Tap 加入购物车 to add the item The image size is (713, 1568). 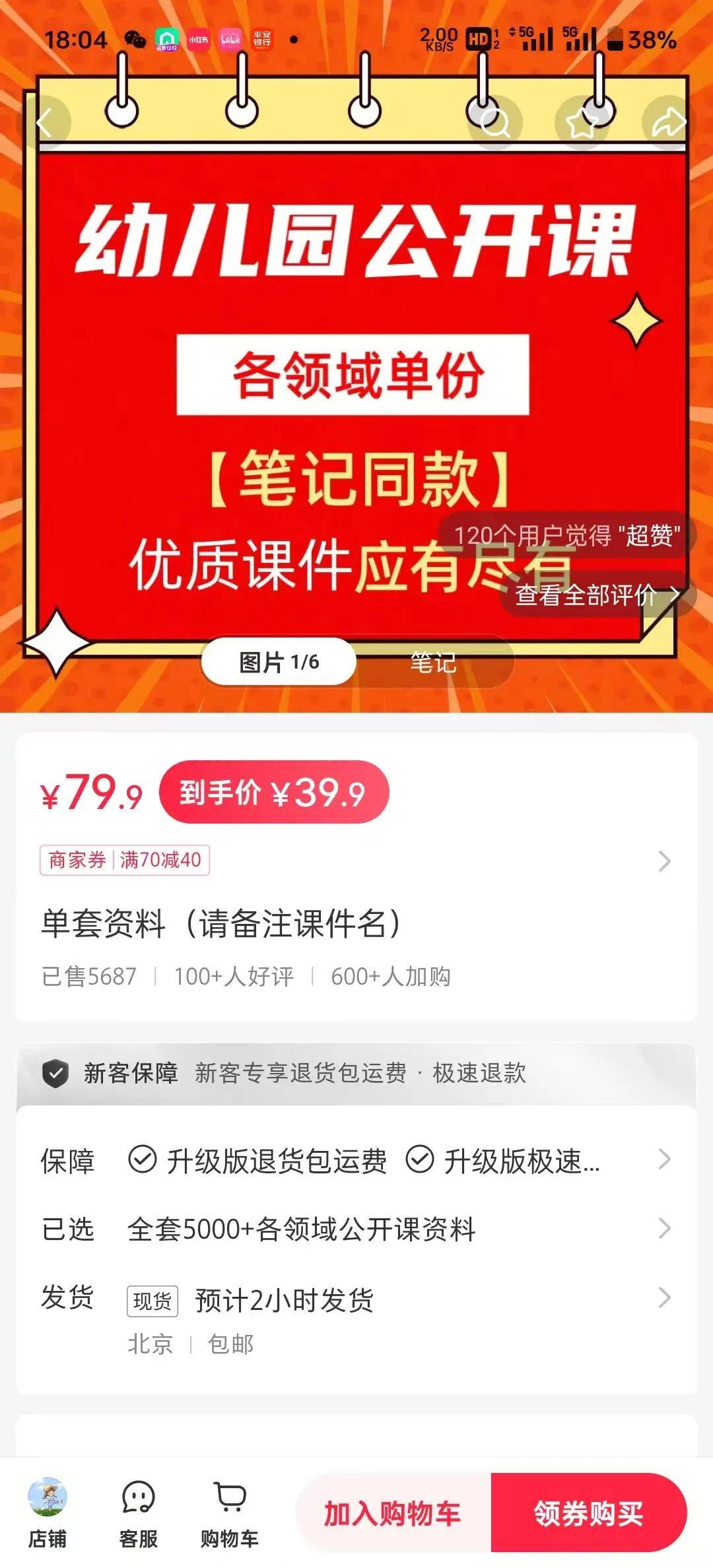tap(393, 1513)
